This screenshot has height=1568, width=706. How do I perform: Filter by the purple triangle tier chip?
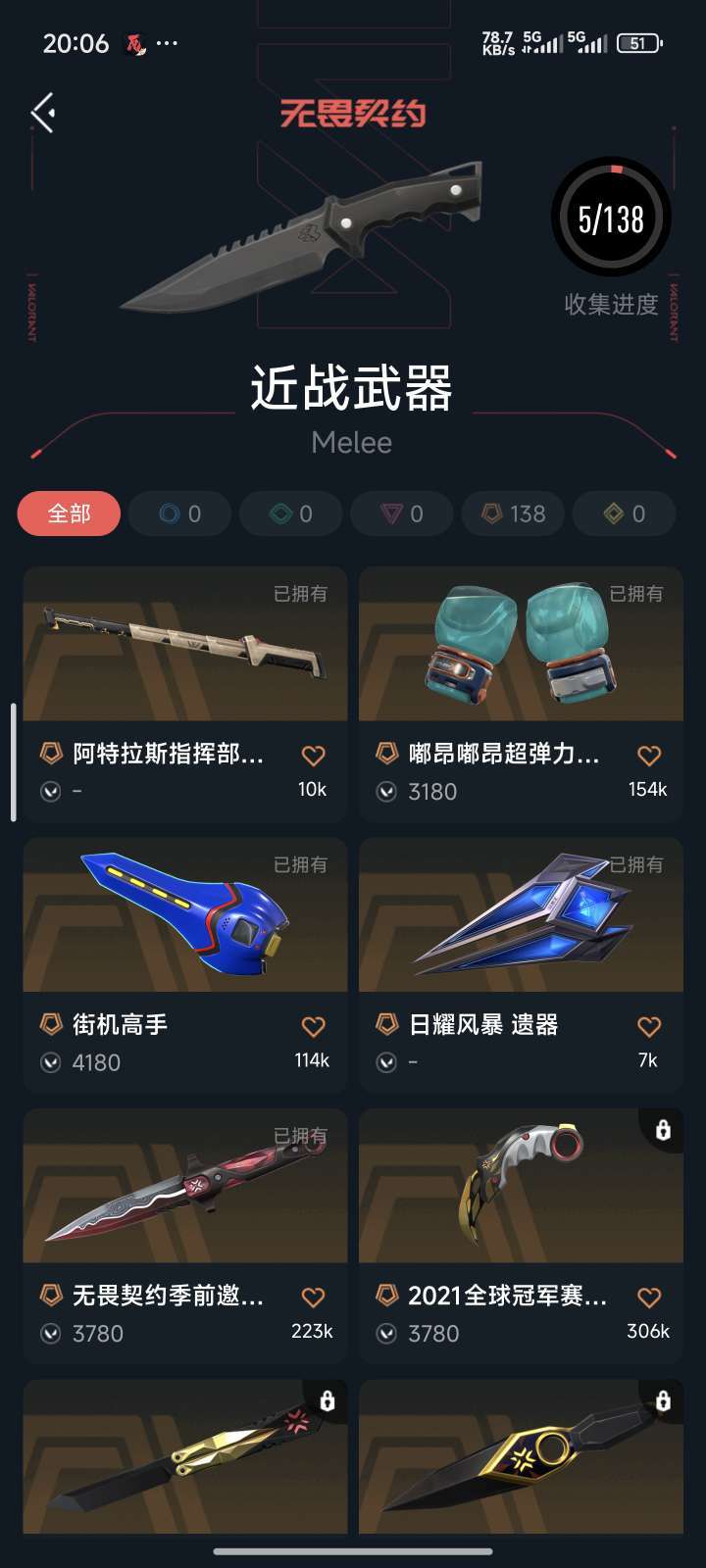401,514
